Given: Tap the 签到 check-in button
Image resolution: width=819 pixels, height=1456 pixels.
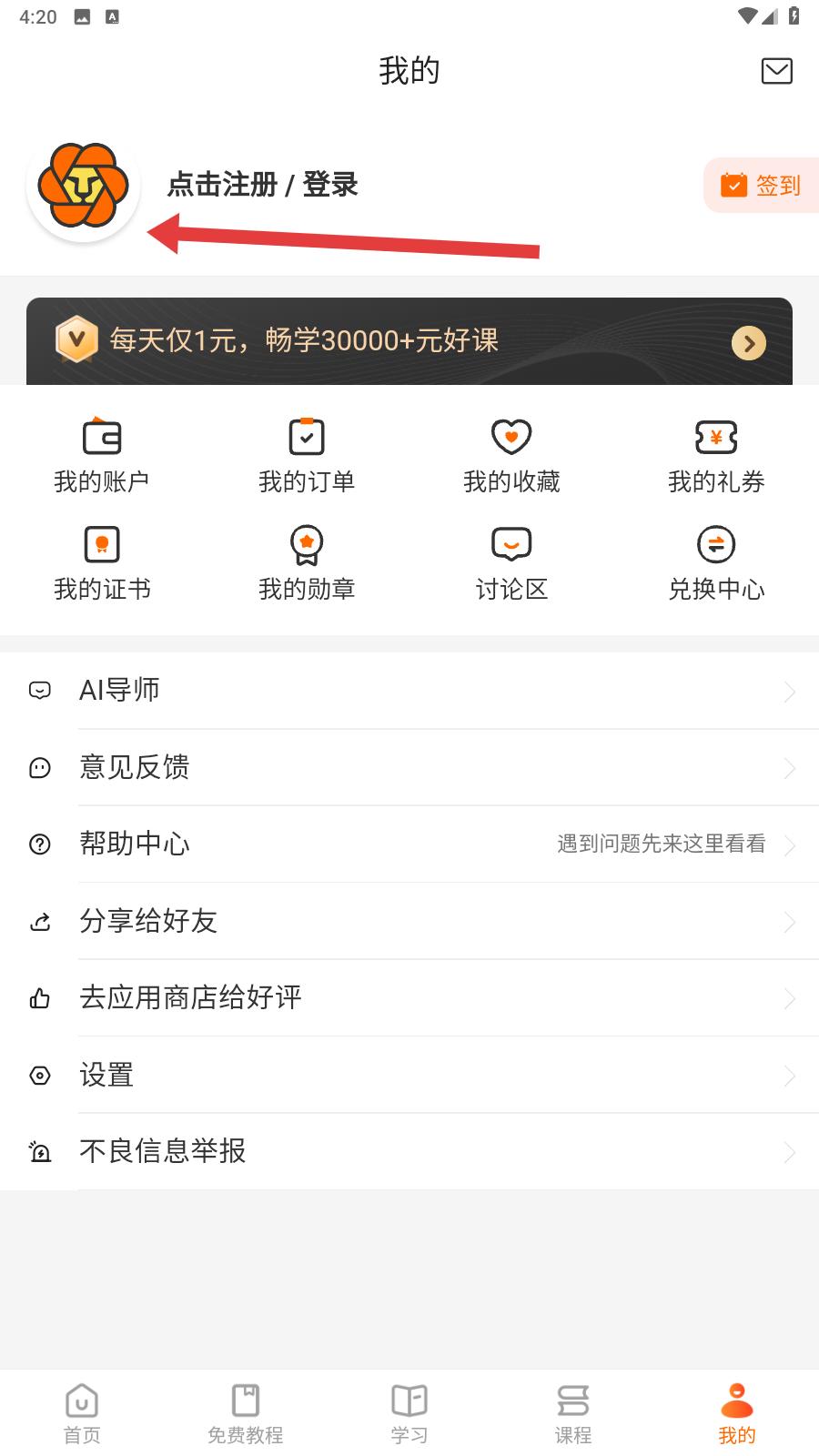Looking at the screenshot, I should point(762,186).
